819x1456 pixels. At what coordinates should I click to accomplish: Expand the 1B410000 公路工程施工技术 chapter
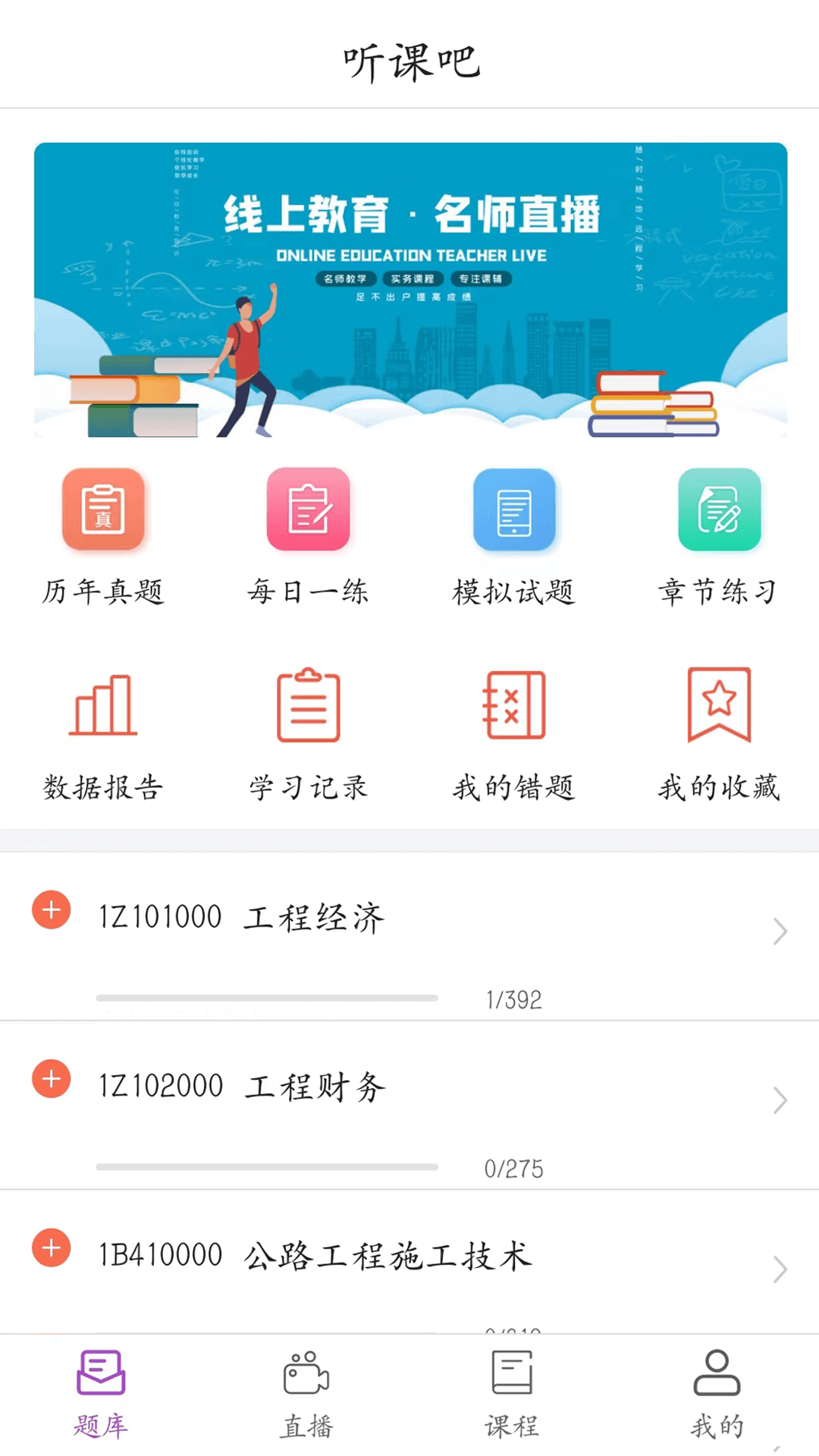(x=52, y=1247)
